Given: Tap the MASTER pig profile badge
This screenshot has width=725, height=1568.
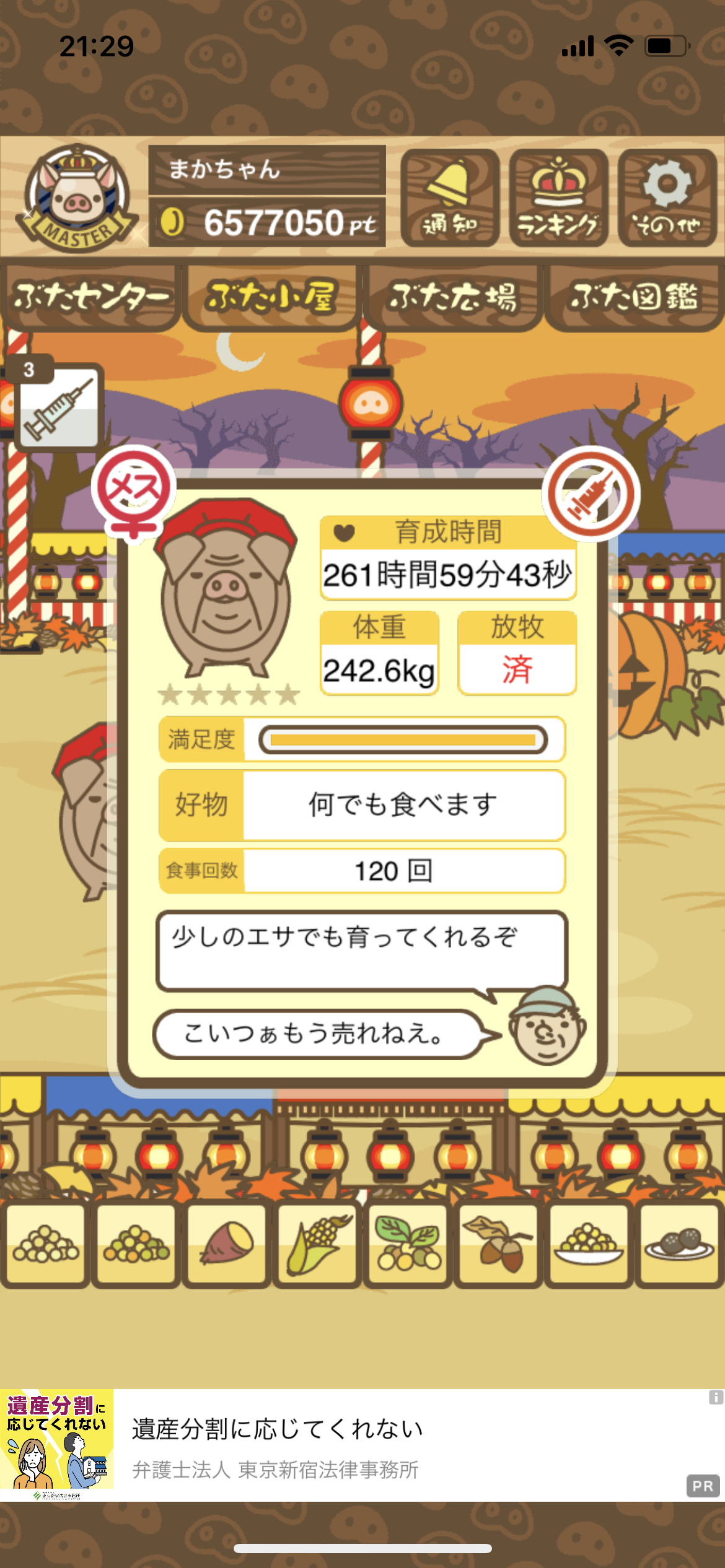Looking at the screenshot, I should pyautogui.click(x=76, y=198).
